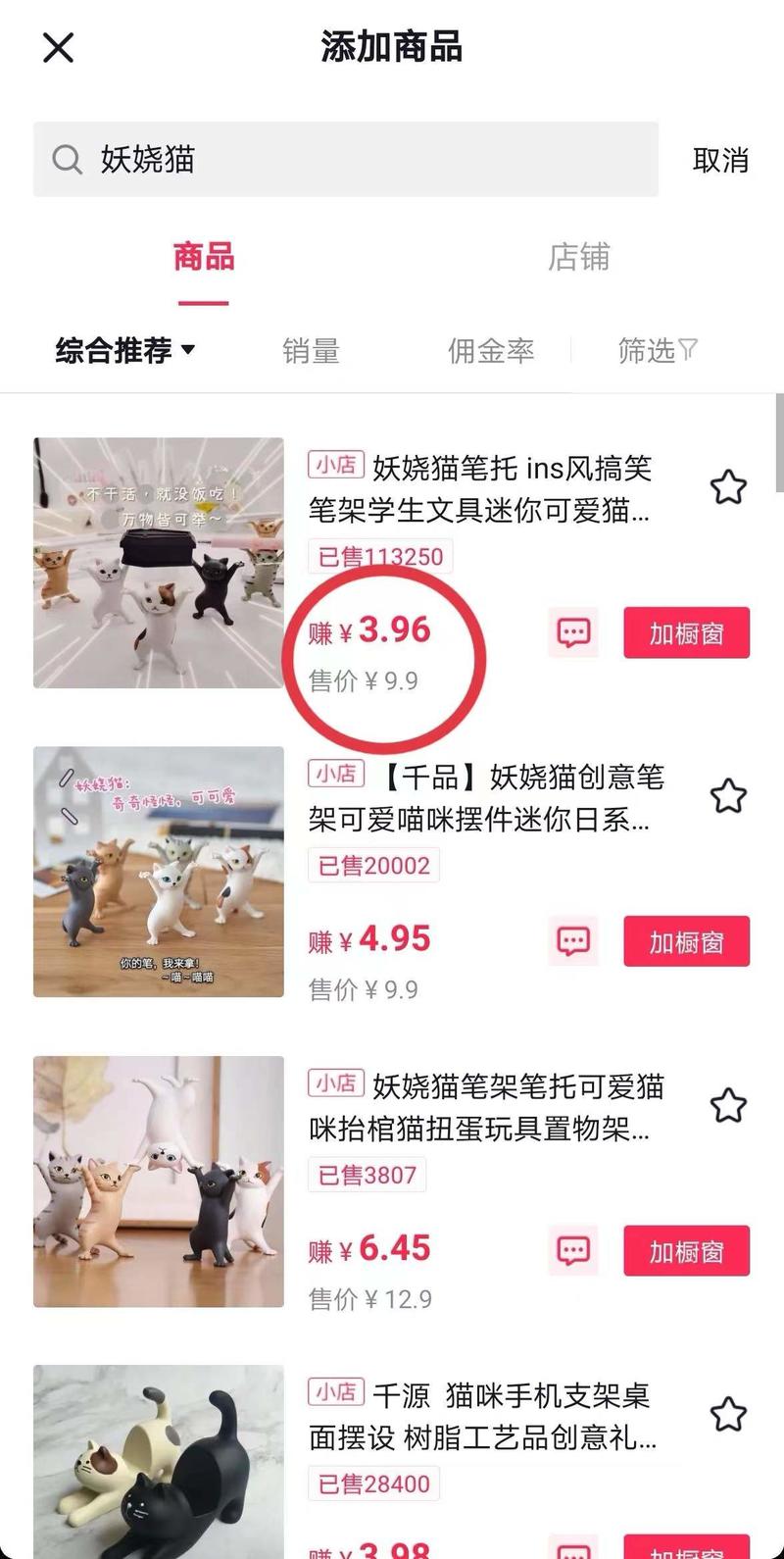Tap the chat bubble icon on 妖娆猫笔架笔托 product
The height and width of the screenshot is (1559, 784).
pos(573,1250)
